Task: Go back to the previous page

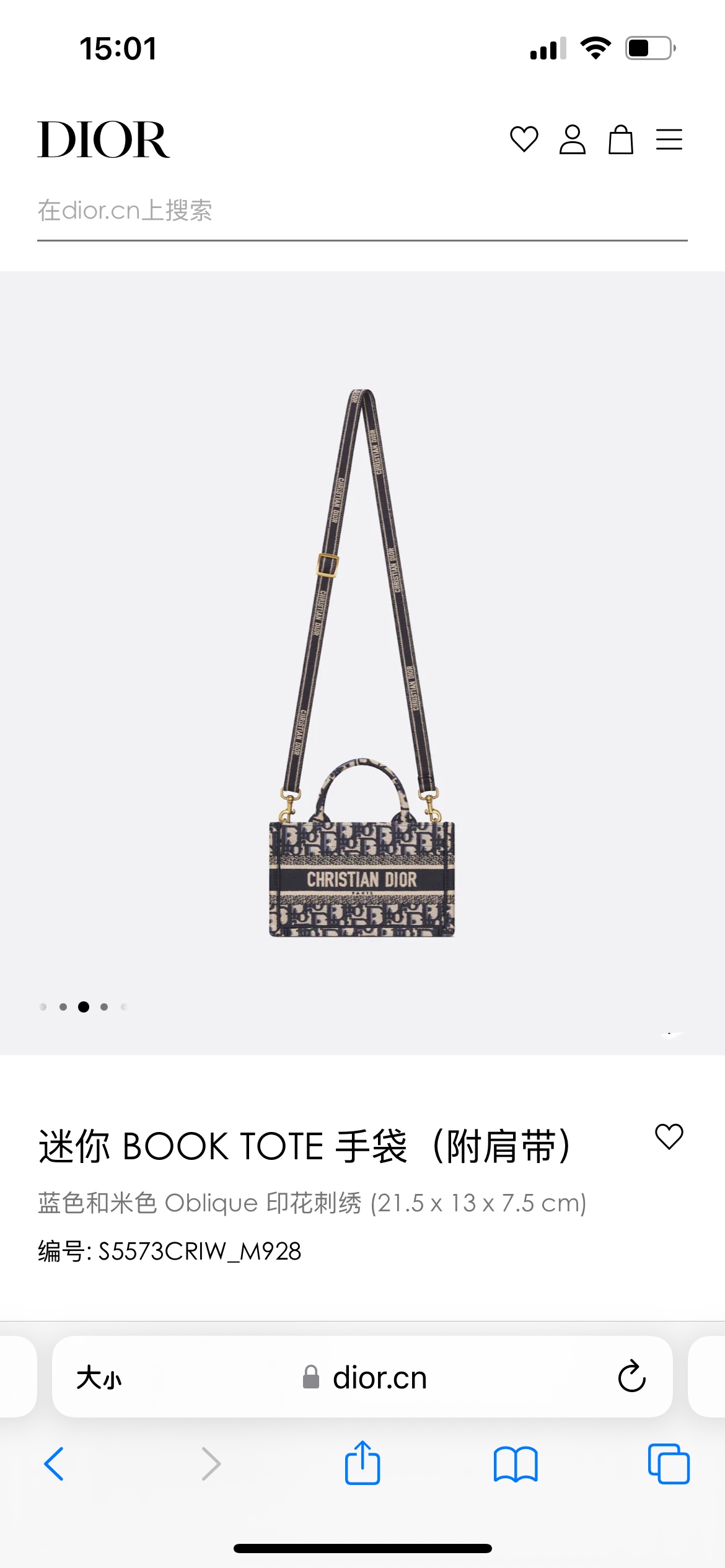Action: (54, 1464)
